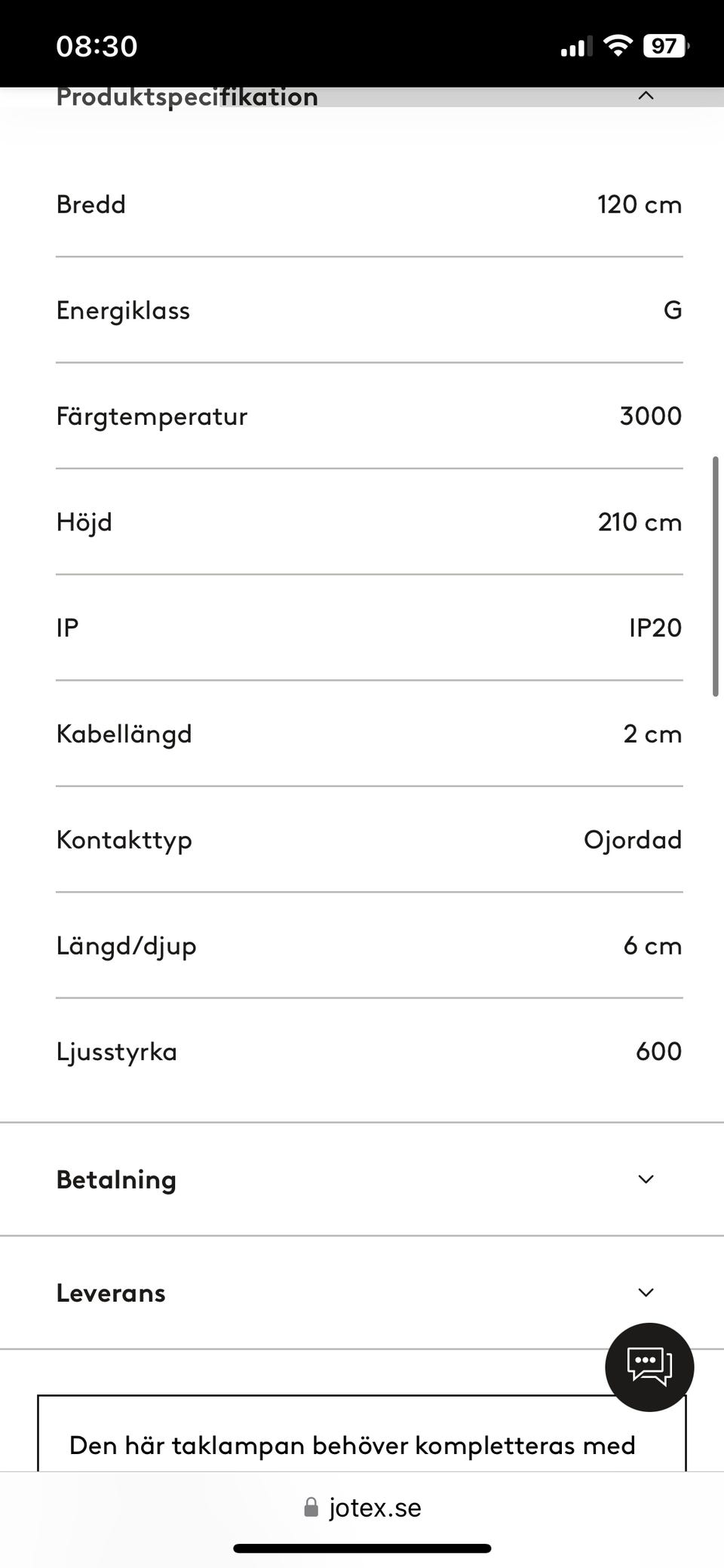Expand the Betalning section

coord(362,1179)
